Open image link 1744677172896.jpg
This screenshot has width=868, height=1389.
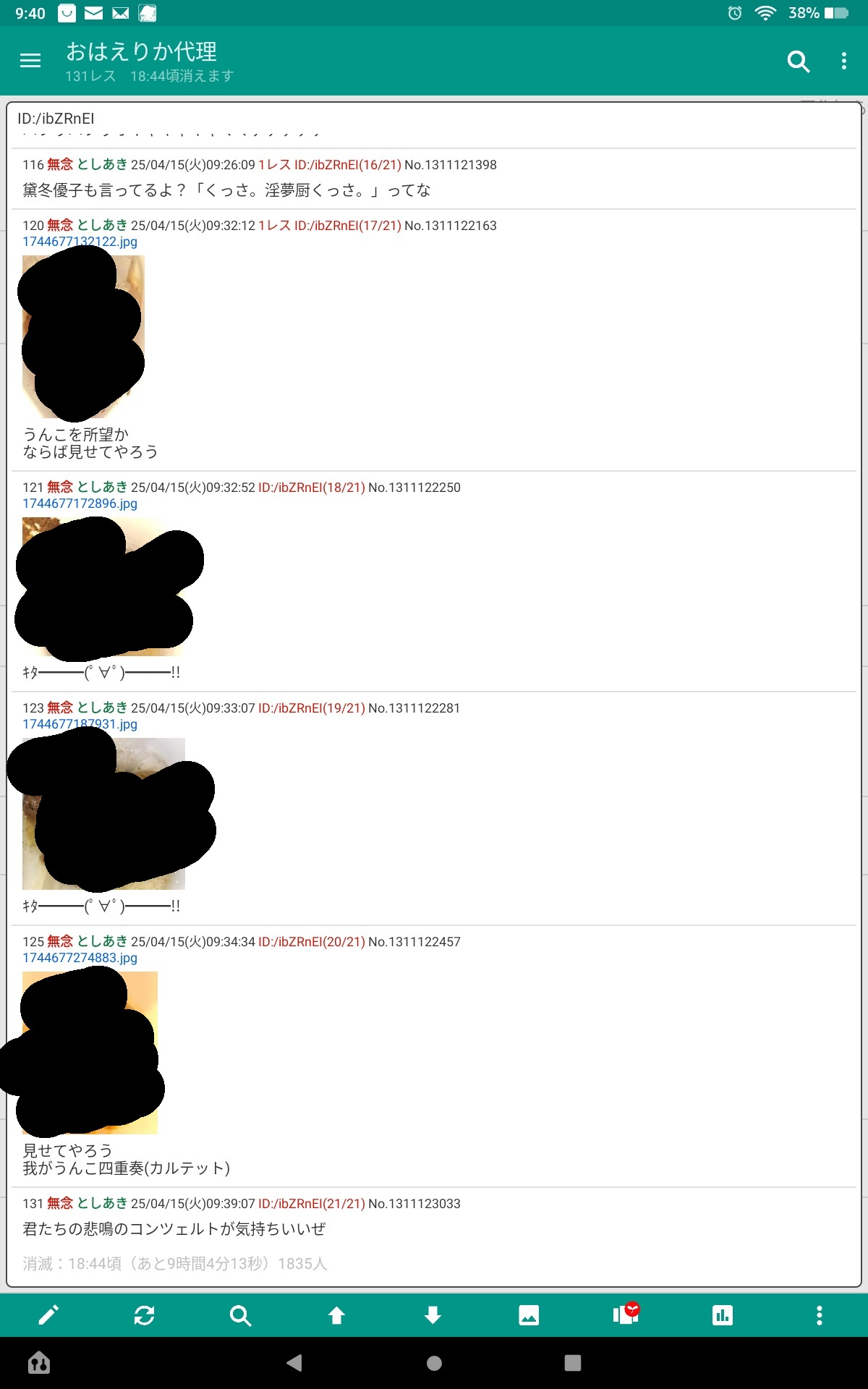pyautogui.click(x=80, y=504)
